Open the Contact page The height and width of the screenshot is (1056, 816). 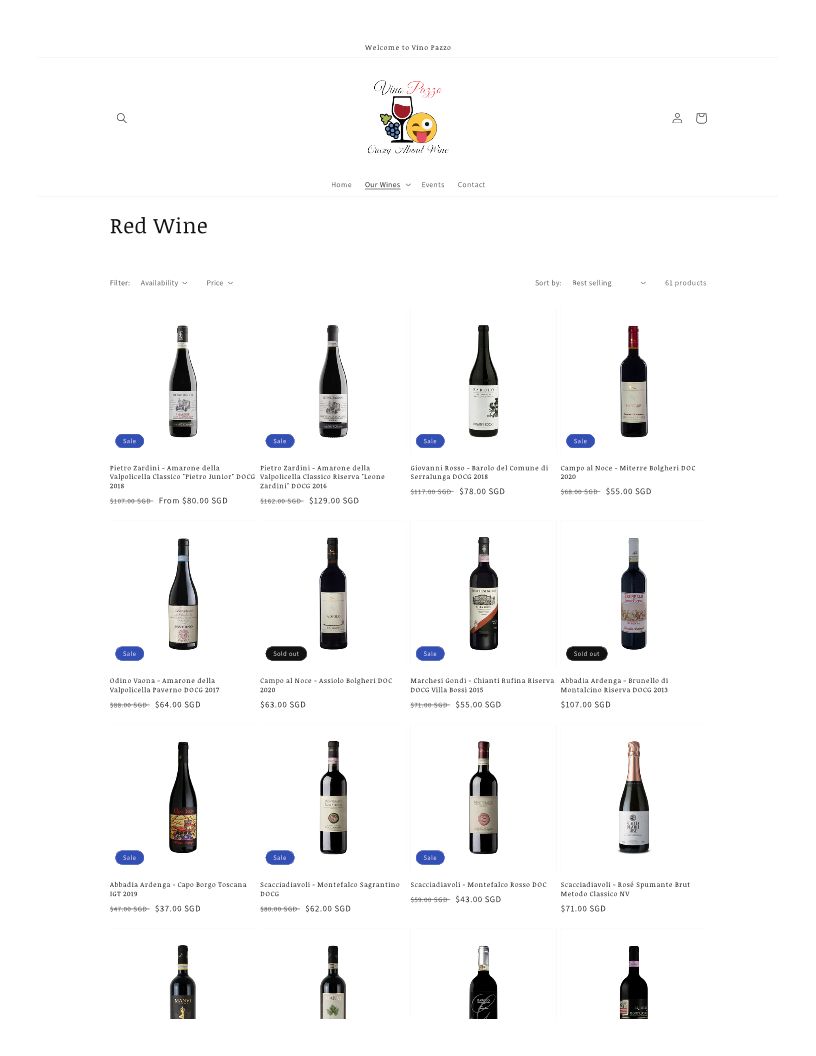click(471, 185)
